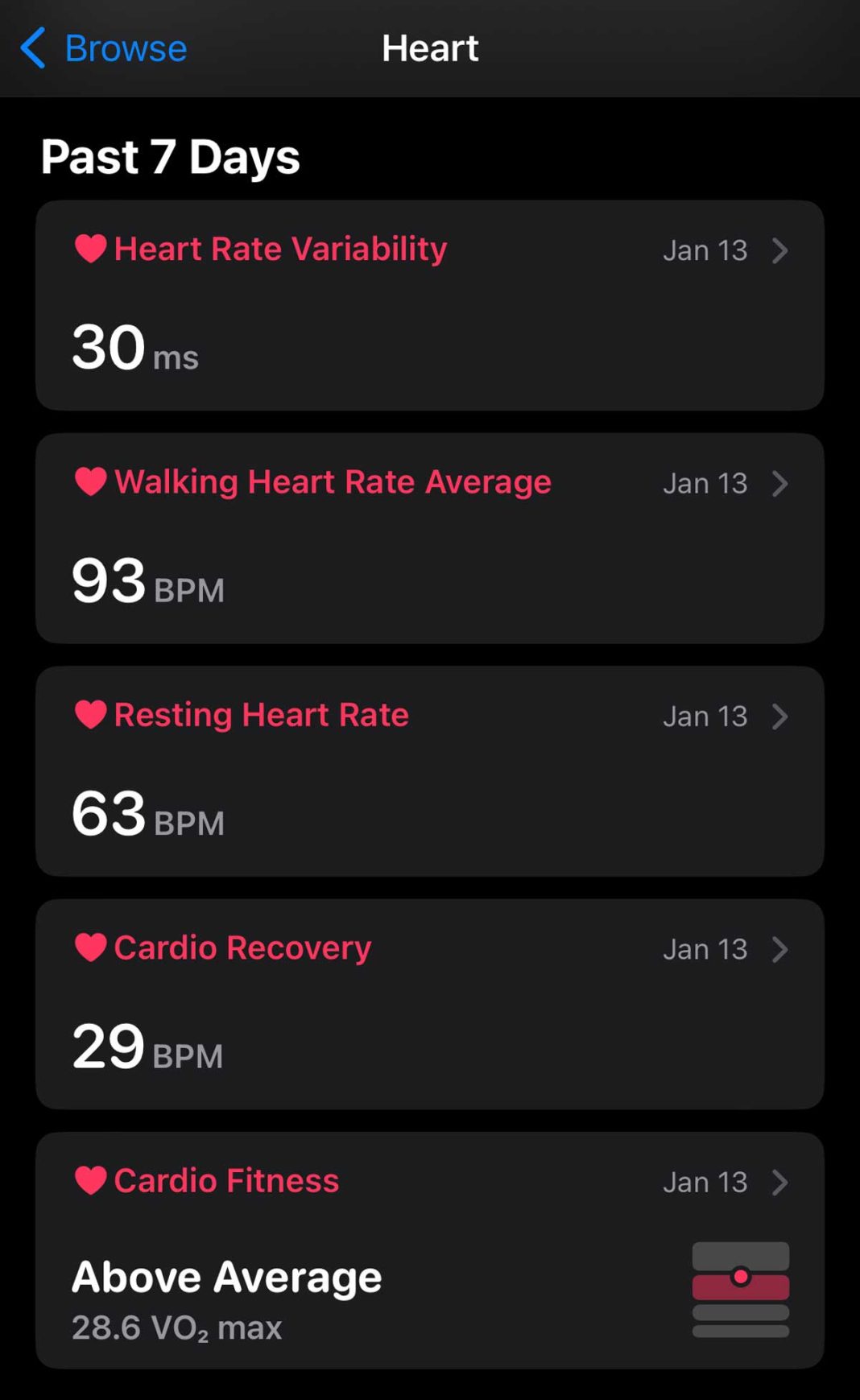Tap the Heart title at the top
Image resolution: width=860 pixels, height=1400 pixels.
[x=430, y=47]
